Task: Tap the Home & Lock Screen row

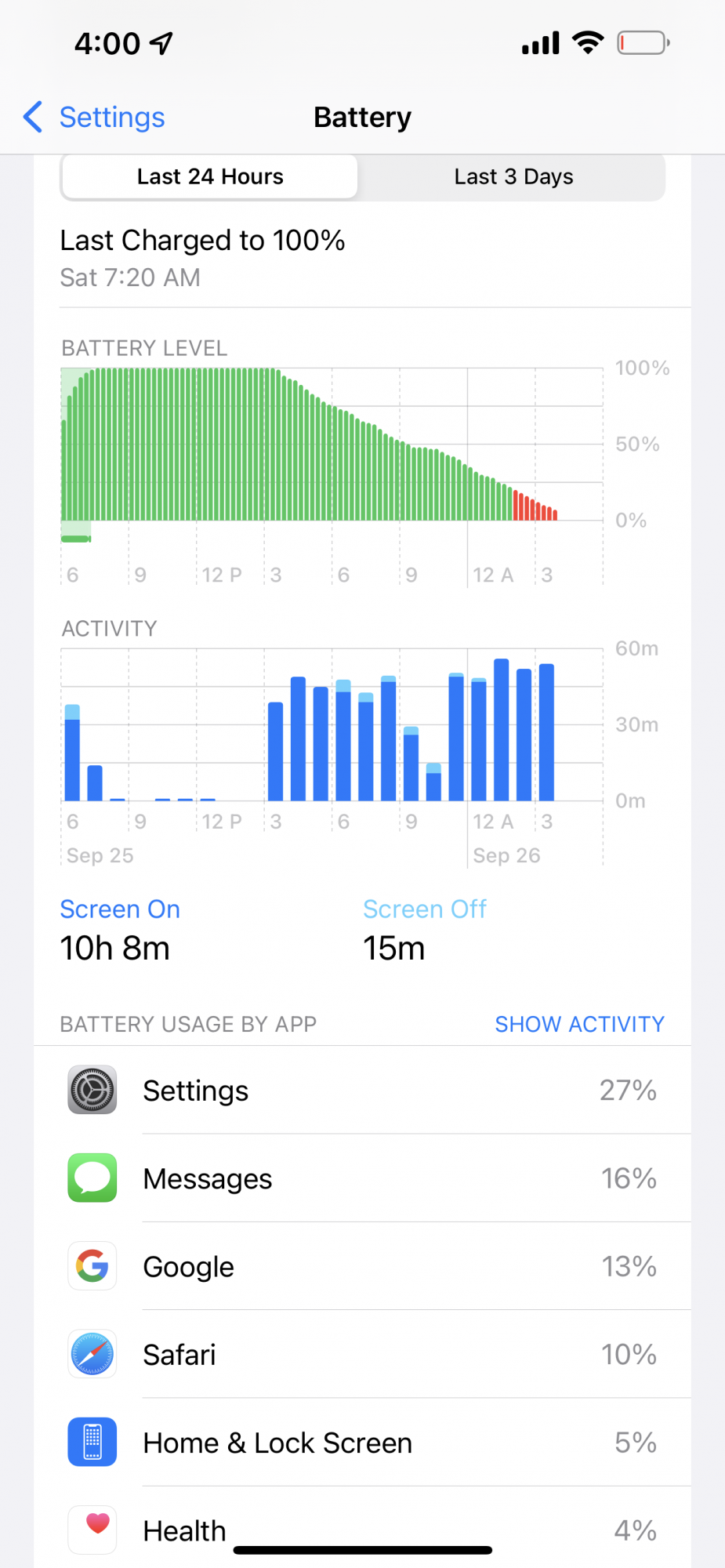Action: click(x=362, y=1443)
